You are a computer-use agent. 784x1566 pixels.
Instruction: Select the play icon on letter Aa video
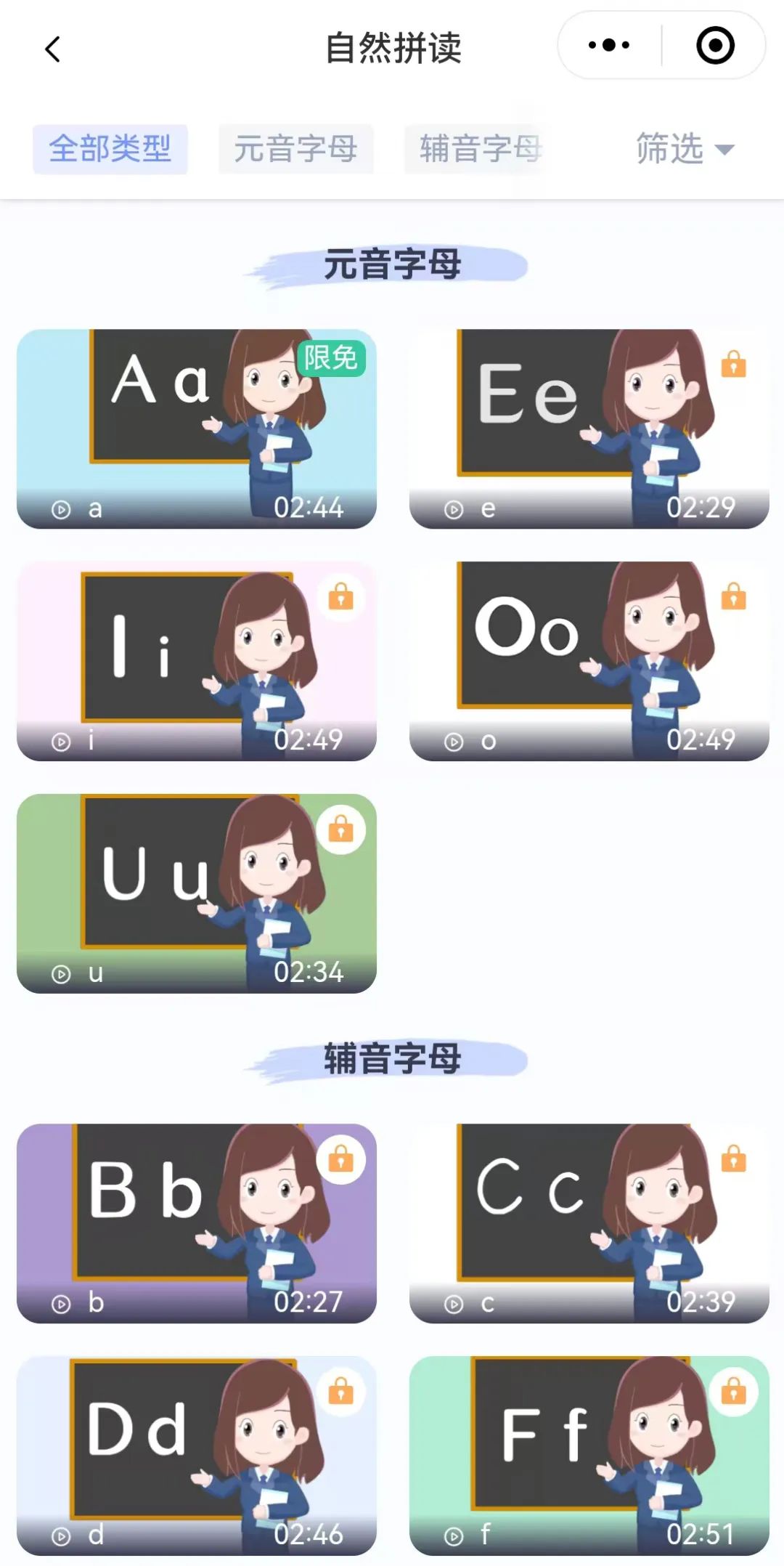(60, 509)
